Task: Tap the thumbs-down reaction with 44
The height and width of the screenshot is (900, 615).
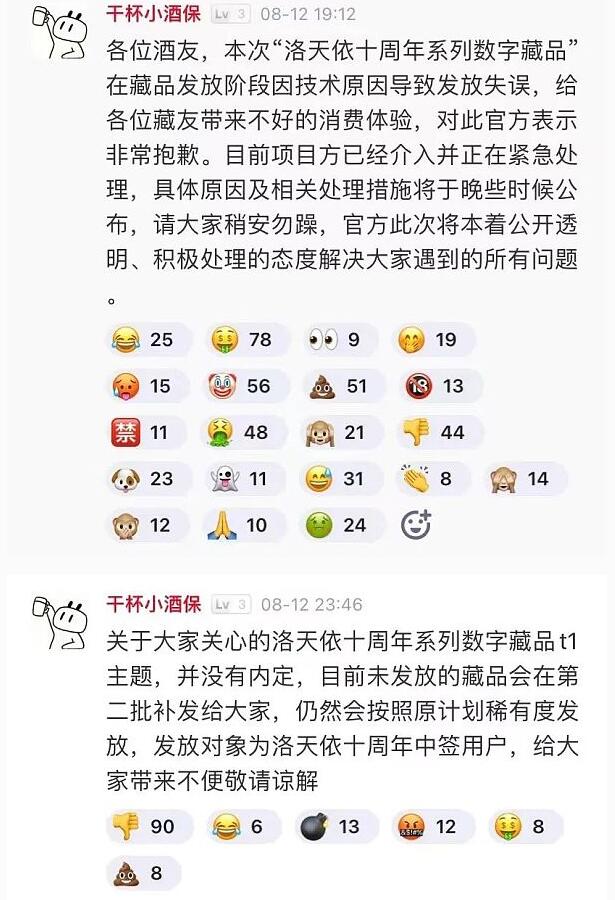Action: click(434, 432)
